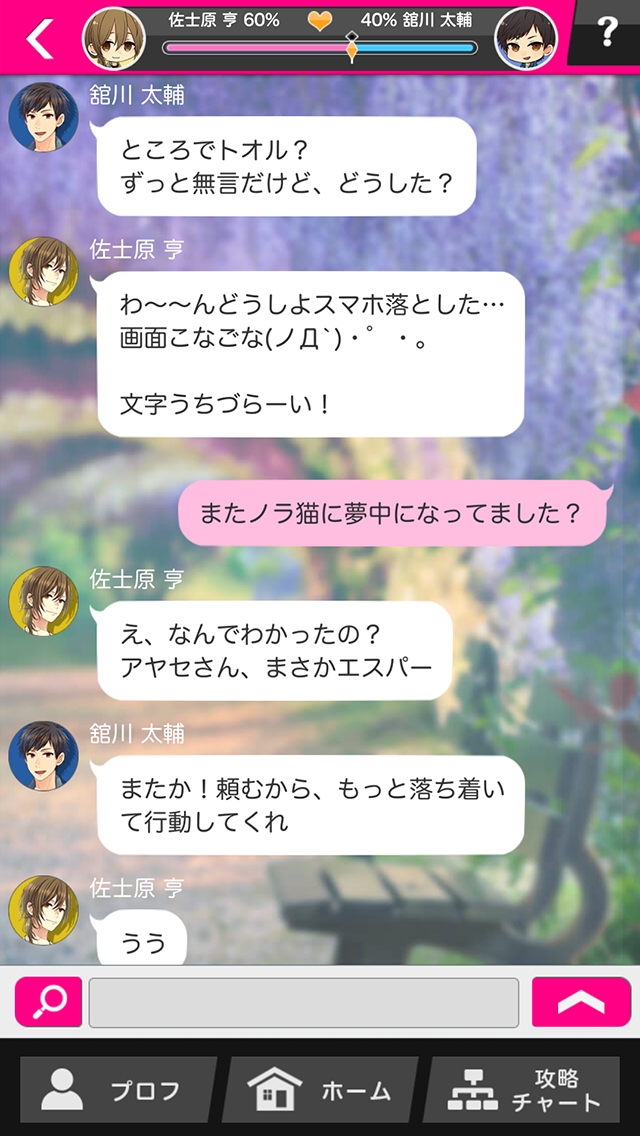
Task: Tap the pink magnifier search button
Action: (48, 1002)
